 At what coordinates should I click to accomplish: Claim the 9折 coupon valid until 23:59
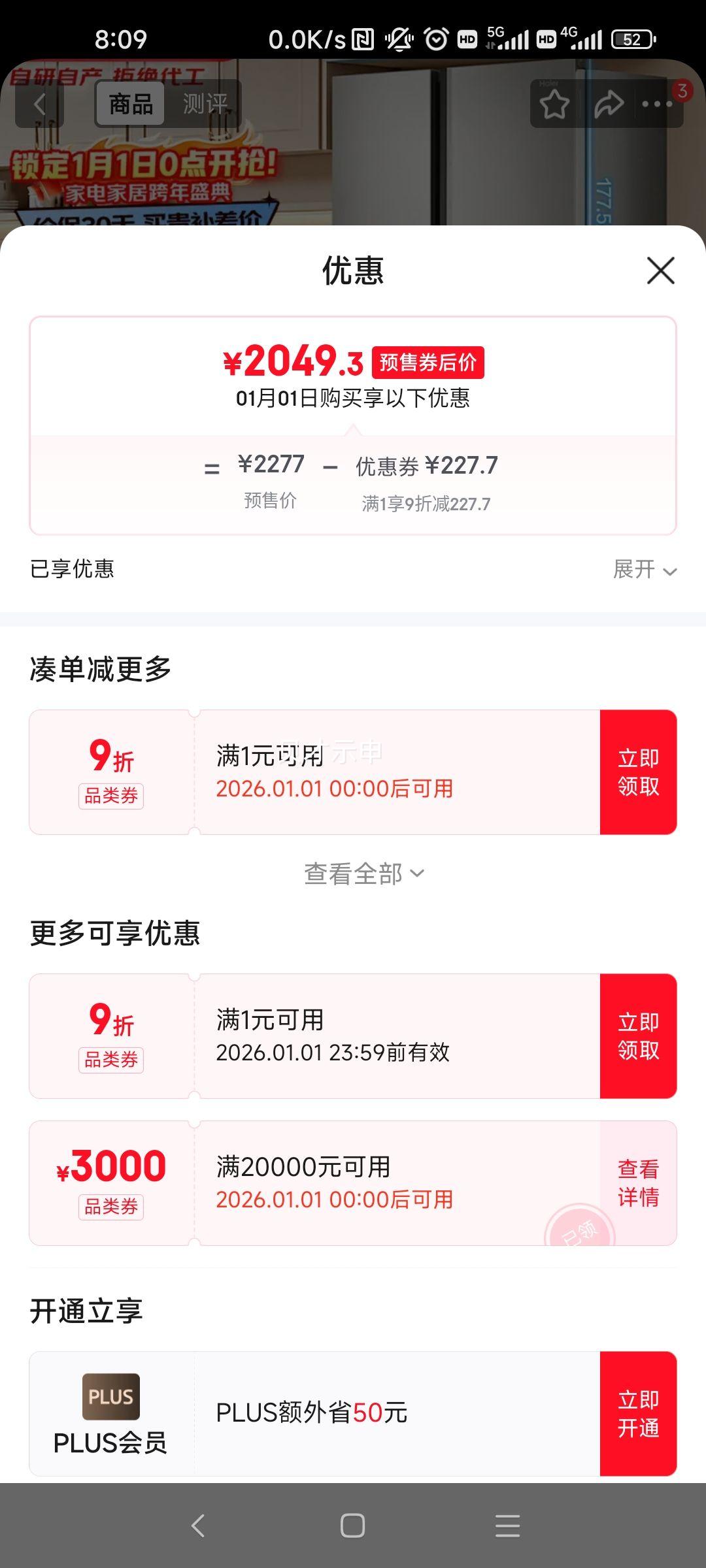click(x=637, y=1037)
